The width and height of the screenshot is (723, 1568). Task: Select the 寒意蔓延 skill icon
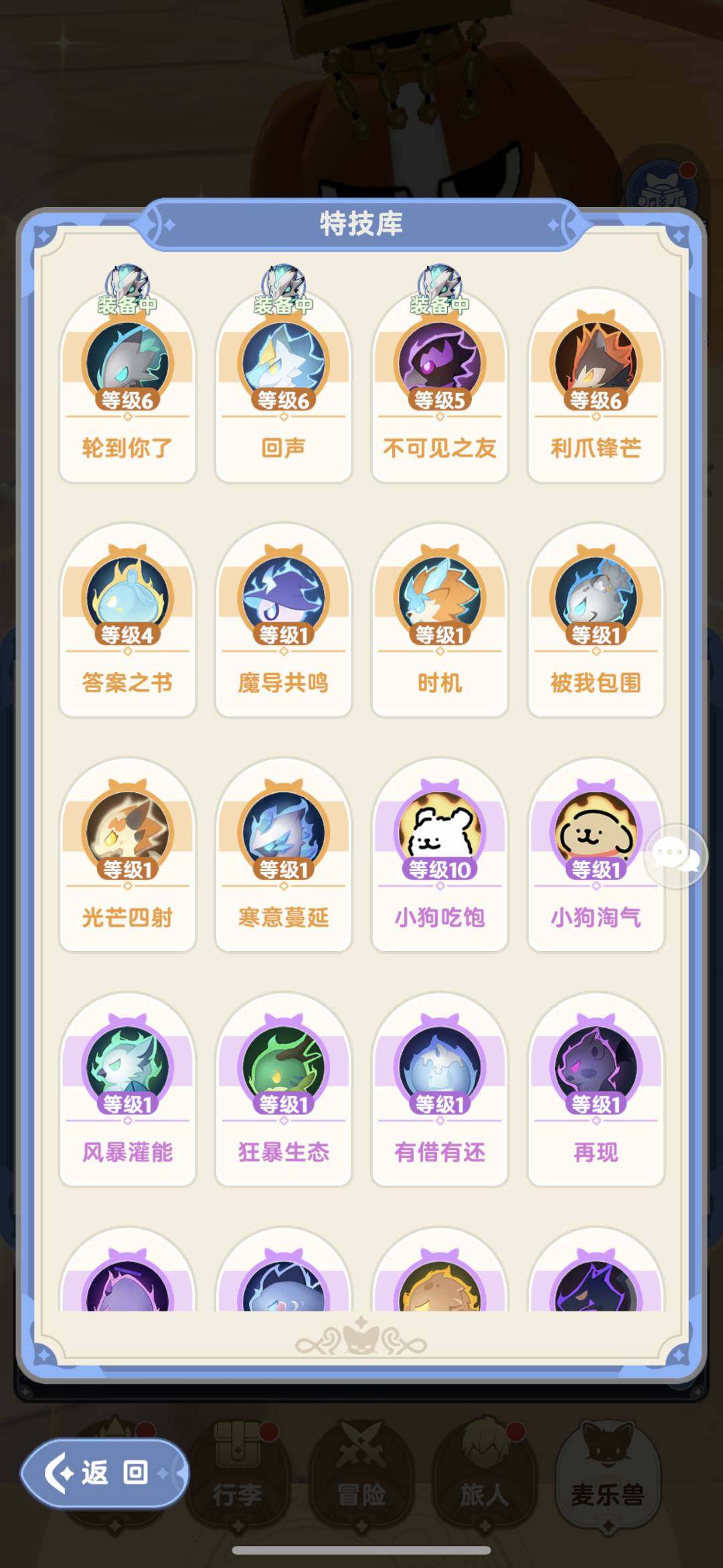pos(283,831)
